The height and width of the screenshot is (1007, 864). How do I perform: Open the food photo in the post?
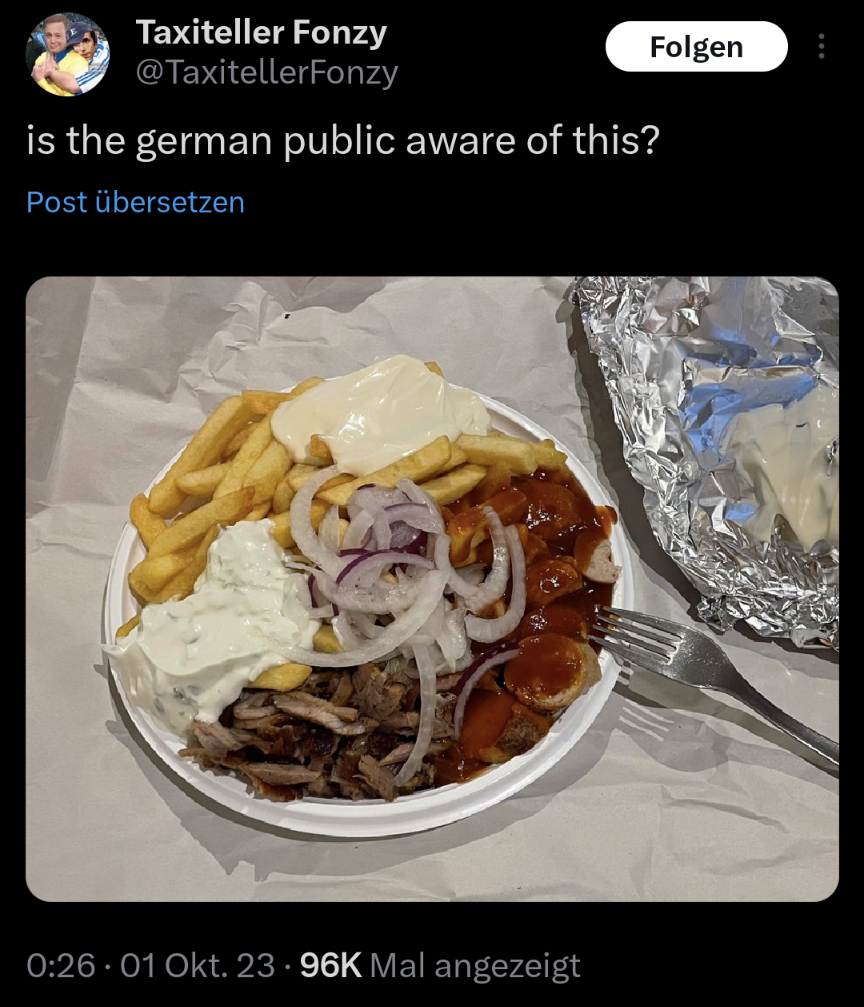[432, 588]
